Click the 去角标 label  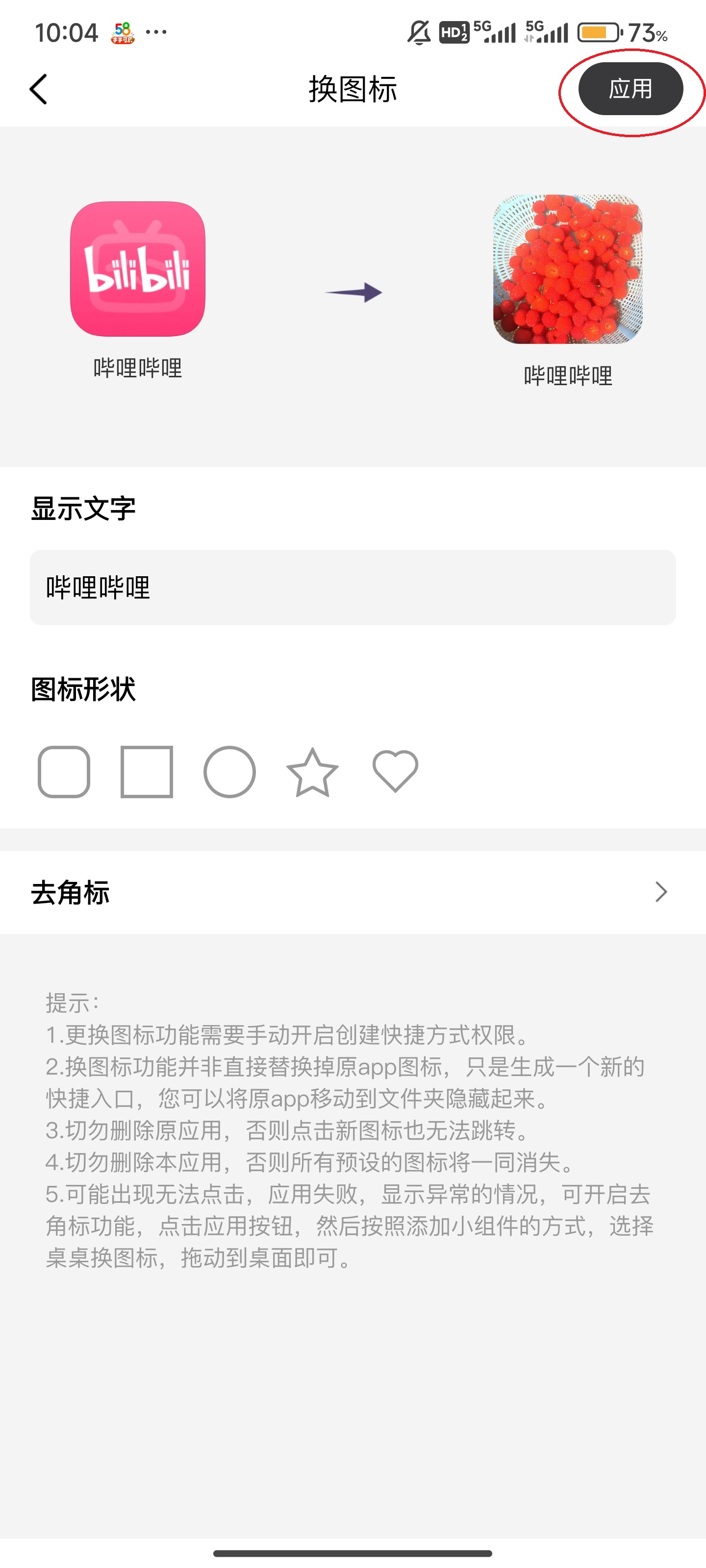(70, 892)
